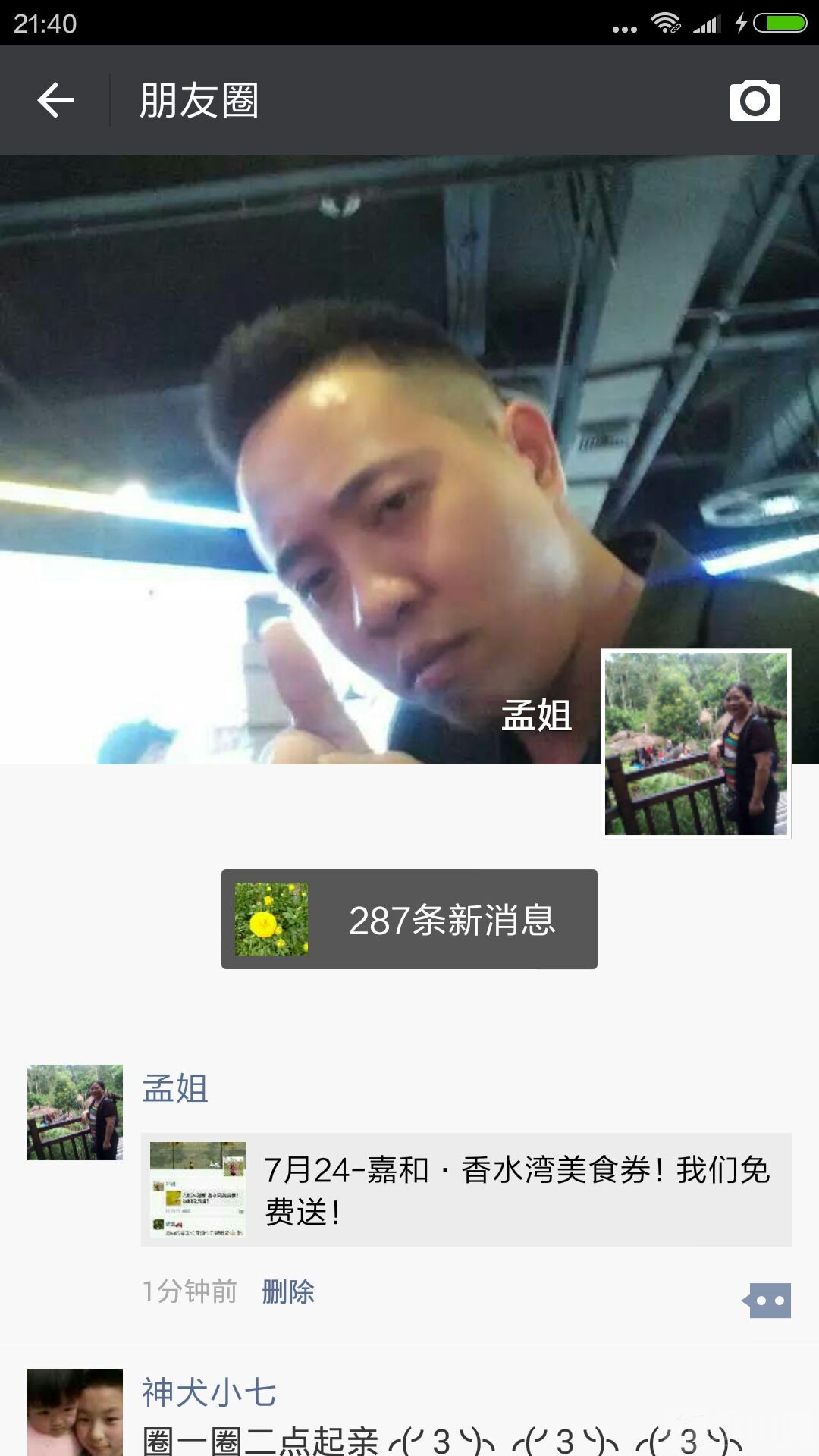Tap the 孟姐 name link above her post
This screenshot has height=1456, width=819.
[x=175, y=1089]
